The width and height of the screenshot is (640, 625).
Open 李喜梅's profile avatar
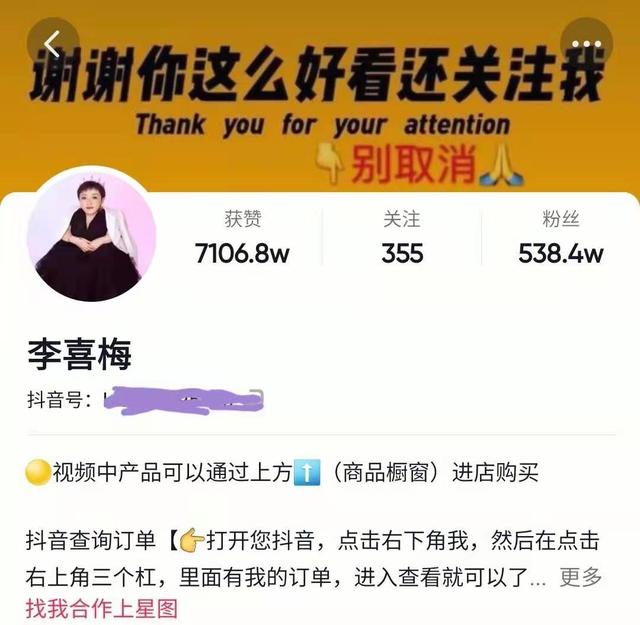91,234
